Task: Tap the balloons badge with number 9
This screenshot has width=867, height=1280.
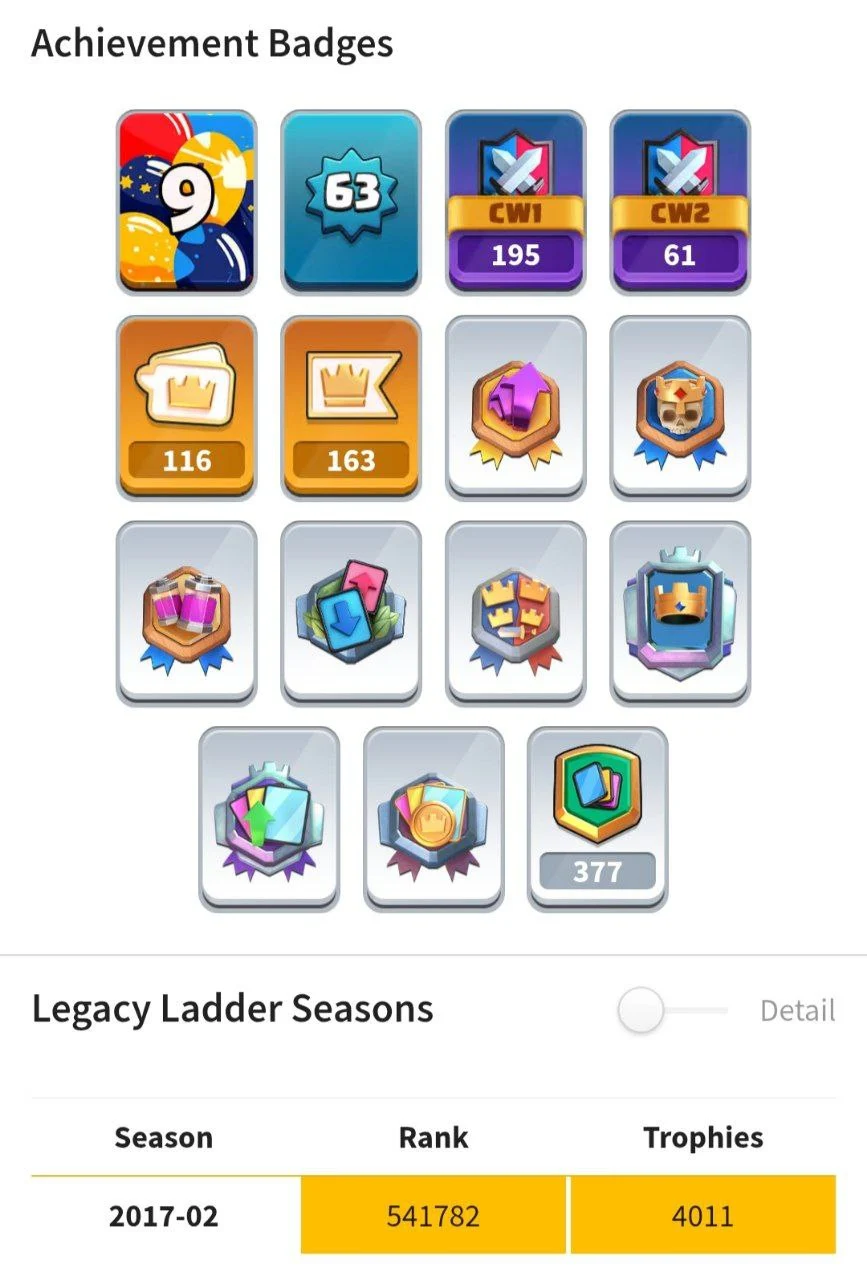Action: 187,202
